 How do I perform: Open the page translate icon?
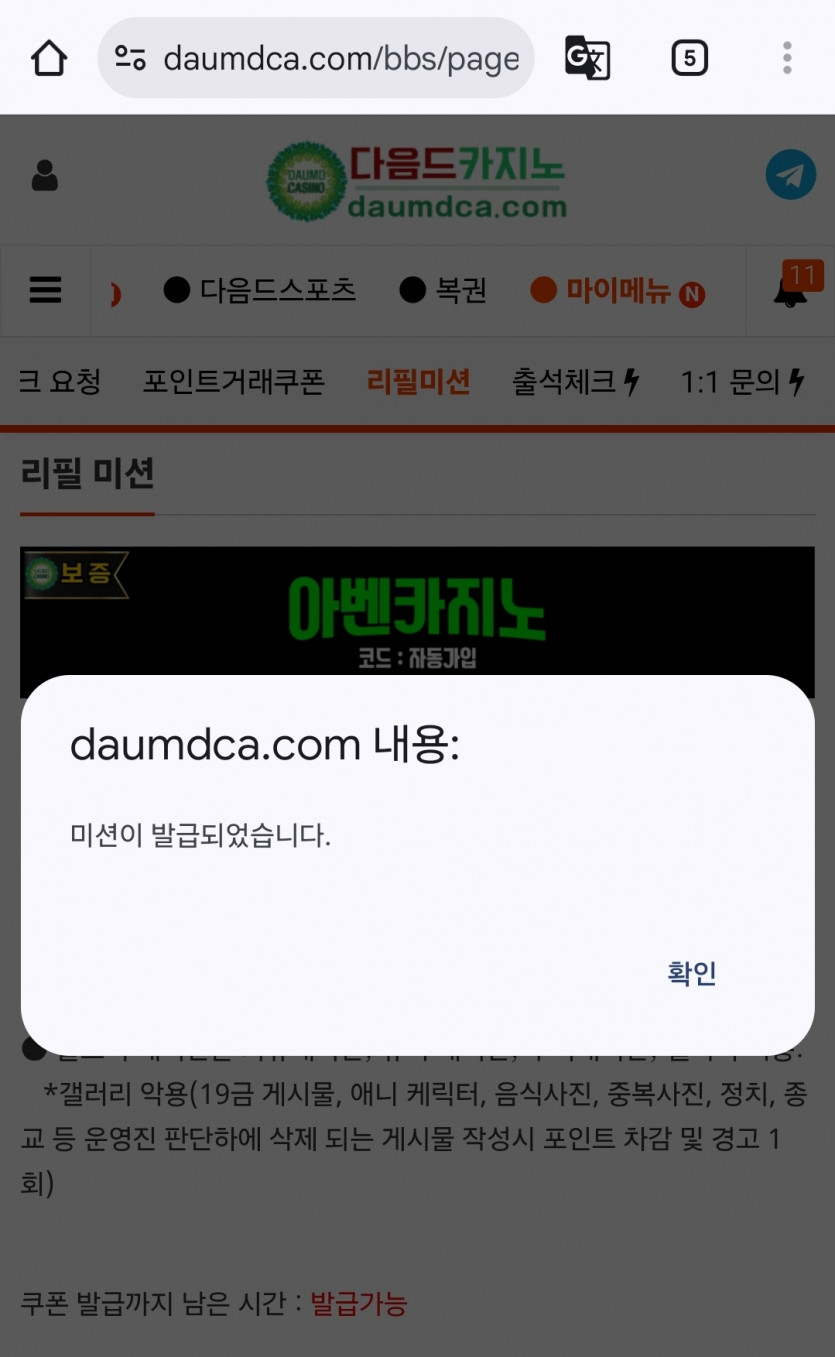coord(588,58)
